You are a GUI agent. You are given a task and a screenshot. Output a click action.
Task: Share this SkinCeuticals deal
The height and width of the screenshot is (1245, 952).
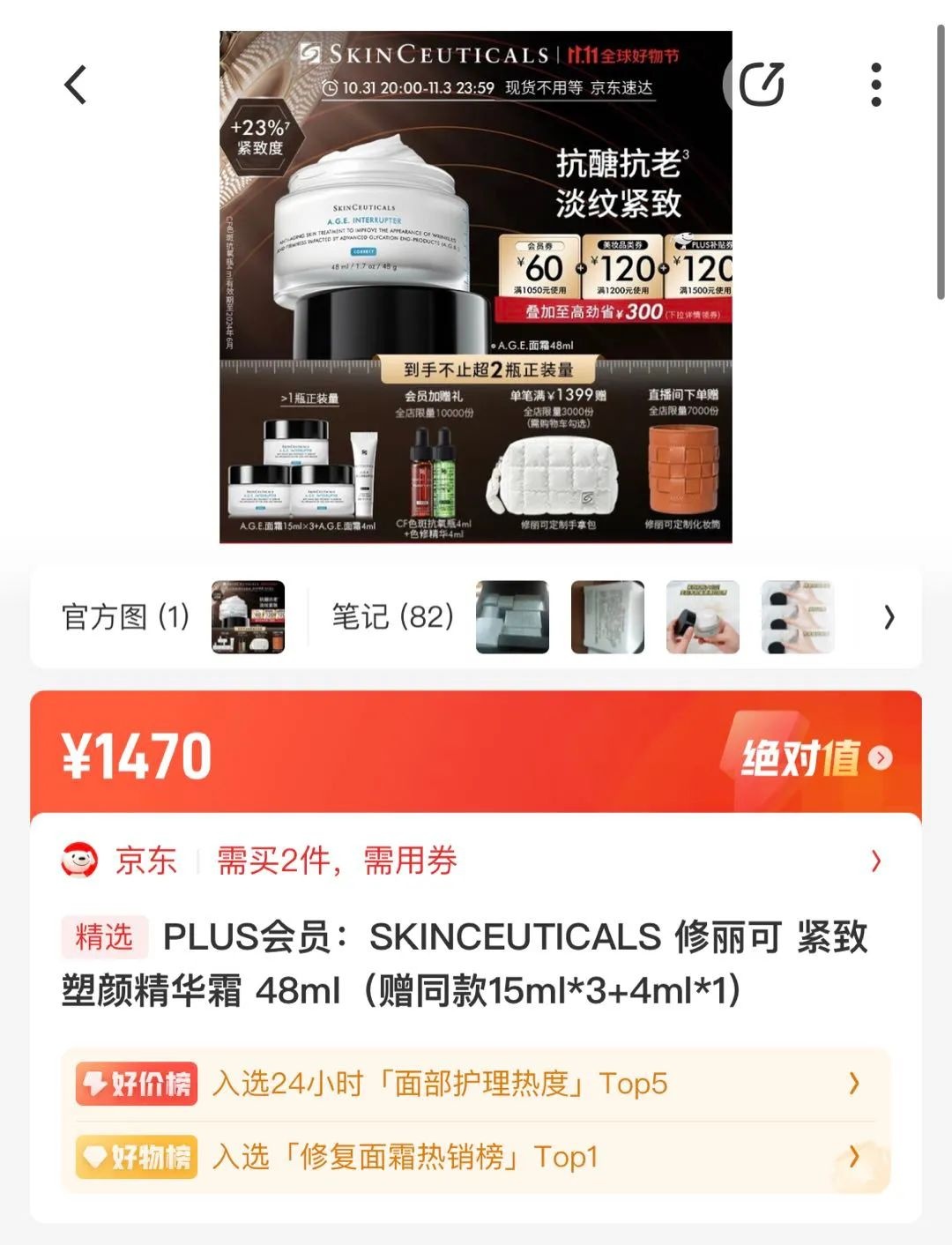tap(761, 85)
